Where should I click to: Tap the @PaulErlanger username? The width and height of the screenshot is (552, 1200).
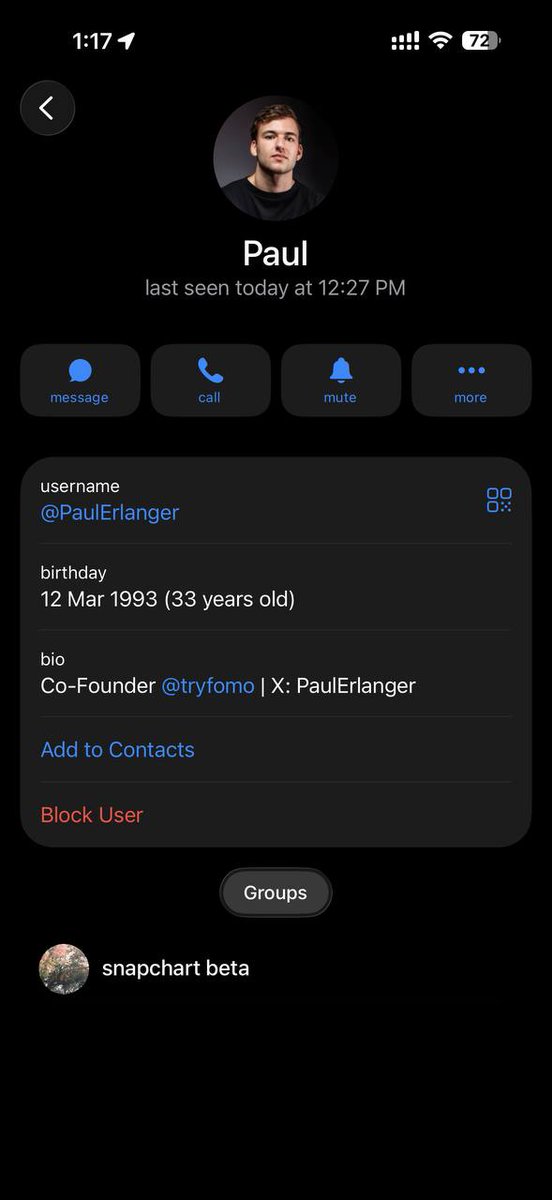coord(110,513)
